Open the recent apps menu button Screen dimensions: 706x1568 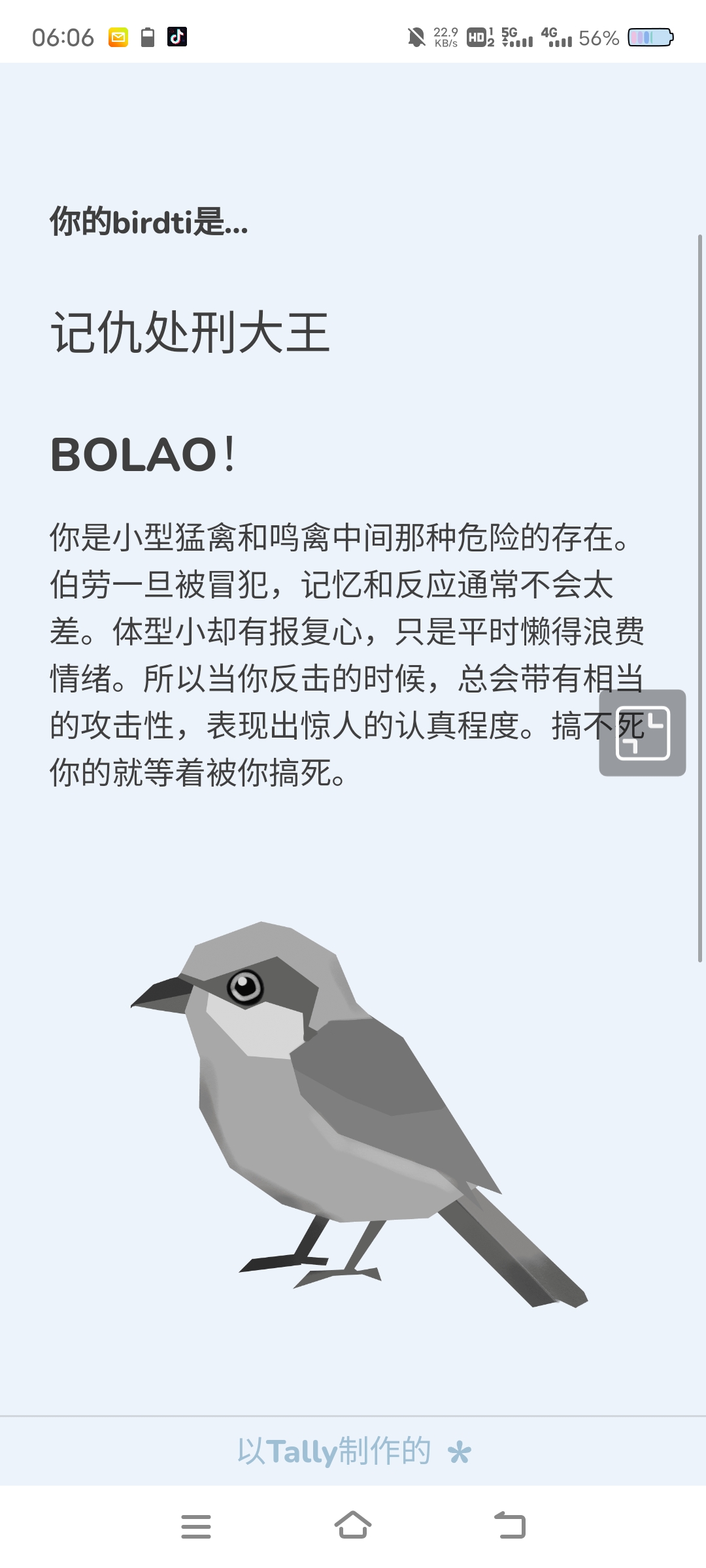point(196,1526)
